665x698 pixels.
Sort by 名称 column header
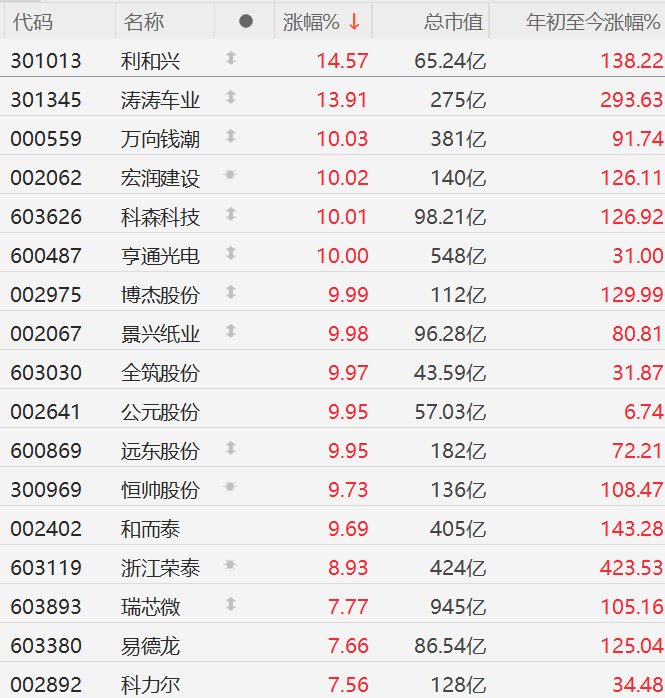[x=145, y=21]
